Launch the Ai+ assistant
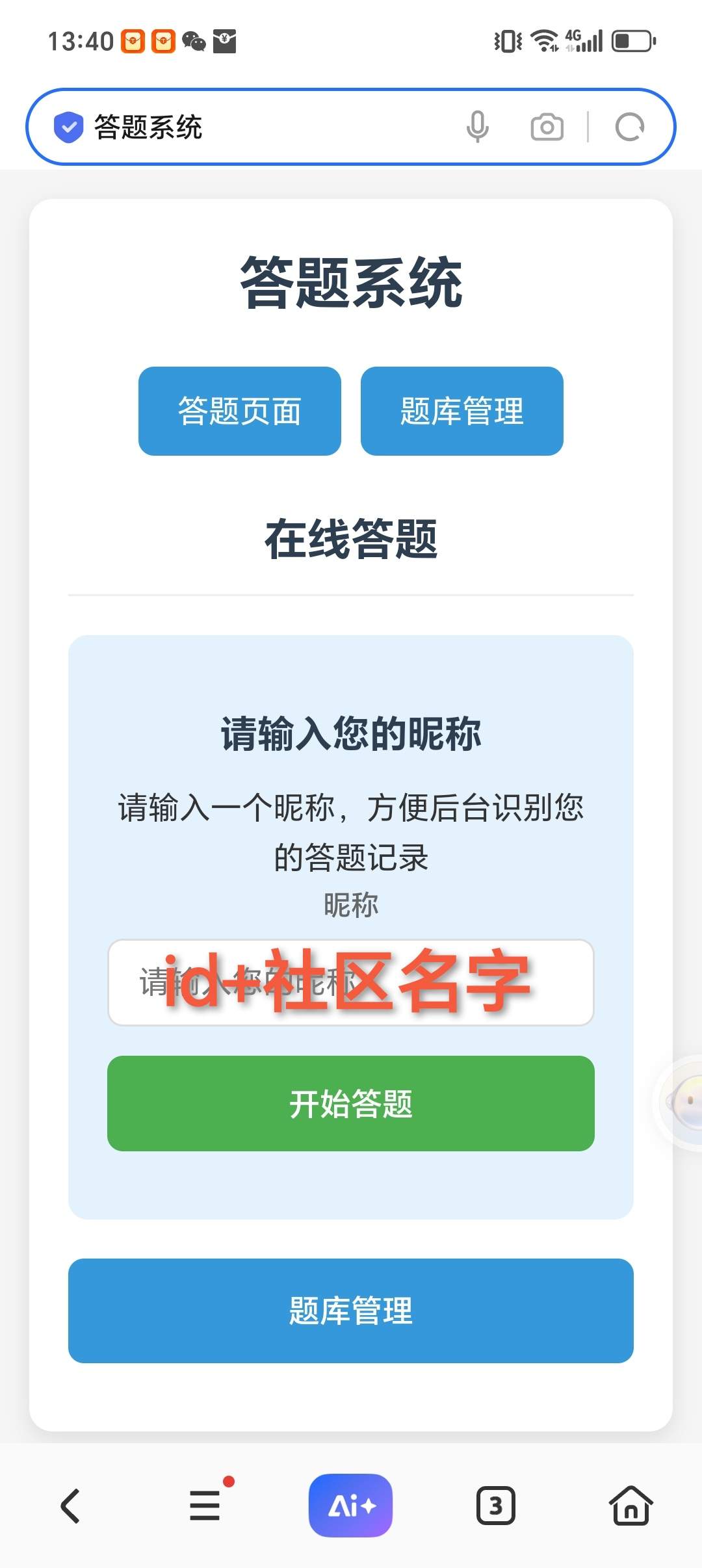 point(350,1506)
